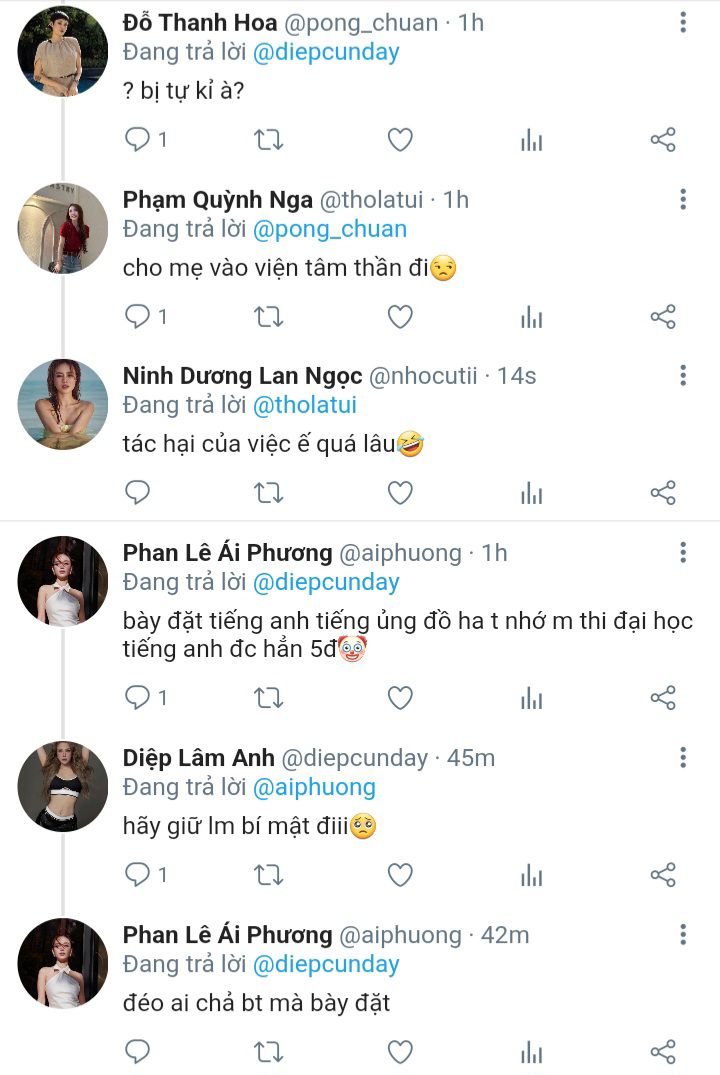Open the @aiphuong mention link
Image resolution: width=720 pixels, height=1075 pixels.
point(314,787)
